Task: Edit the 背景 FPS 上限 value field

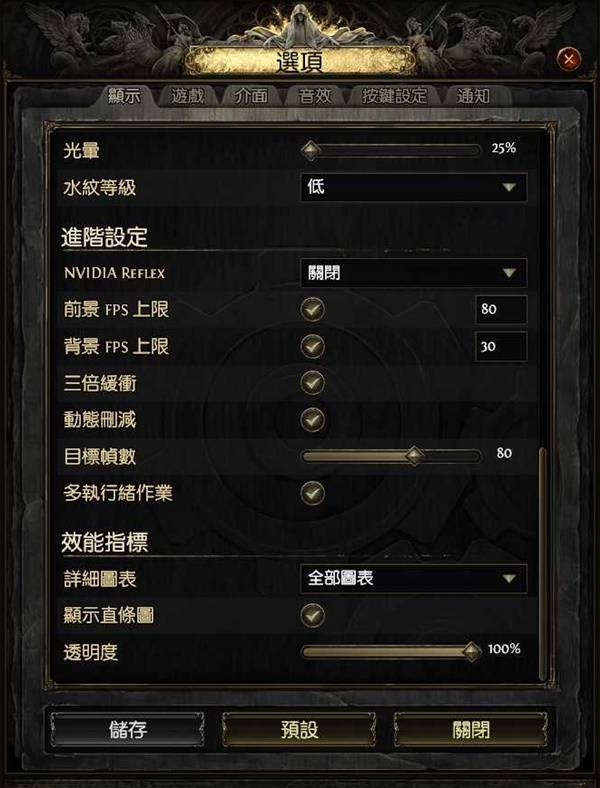Action: point(500,347)
